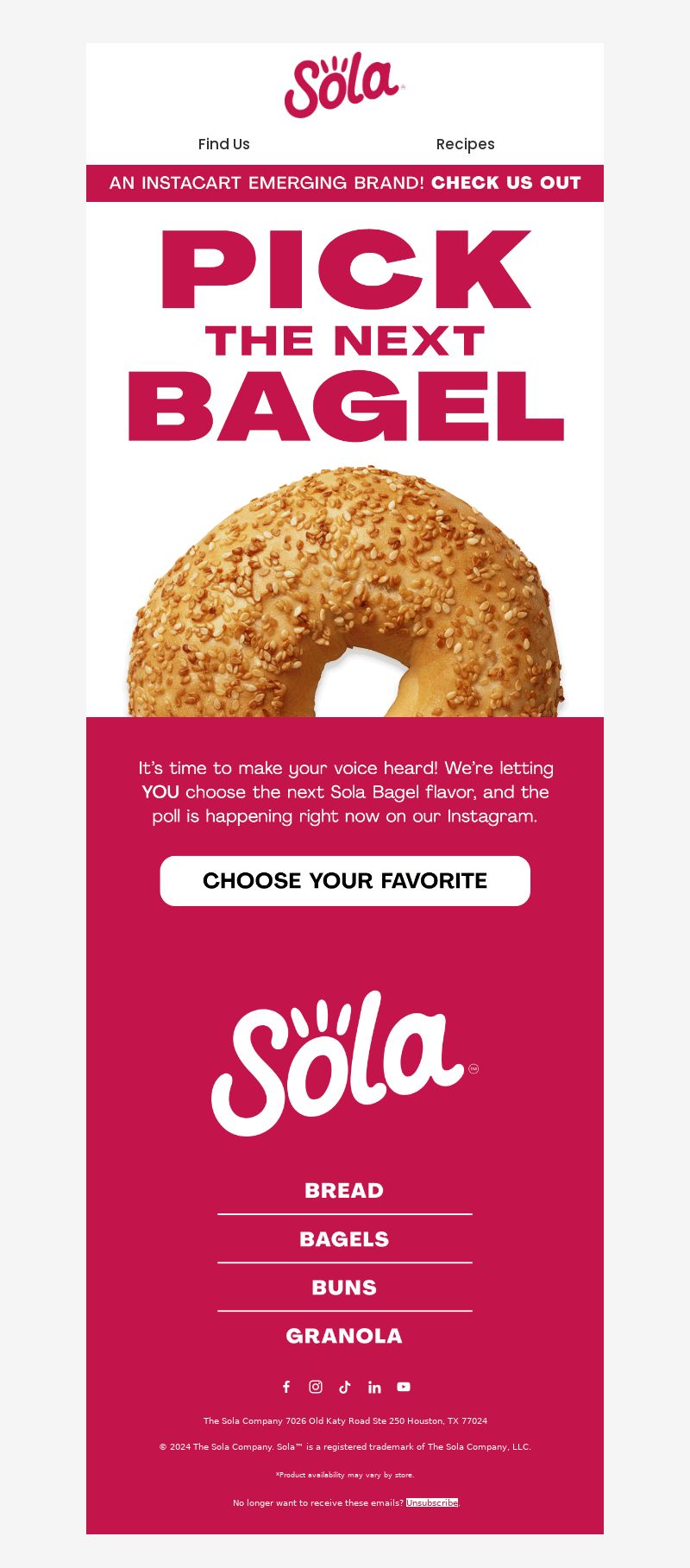Image resolution: width=690 pixels, height=1568 pixels.
Task: Tap the Choose Your Favorite button
Action: pos(345,880)
